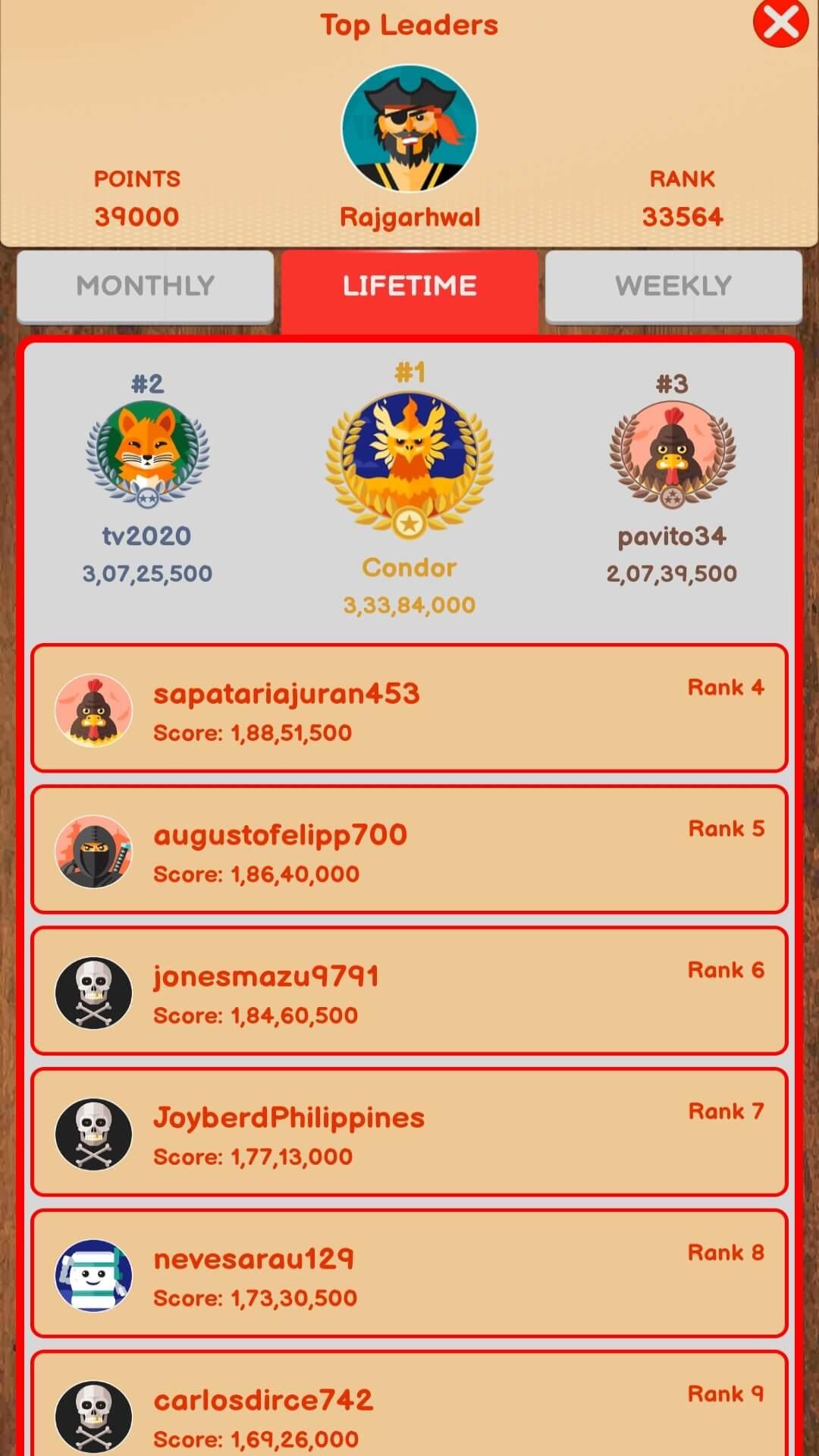
Task: Open sapatariajuran453's Rank 4 entry
Action: point(409,708)
